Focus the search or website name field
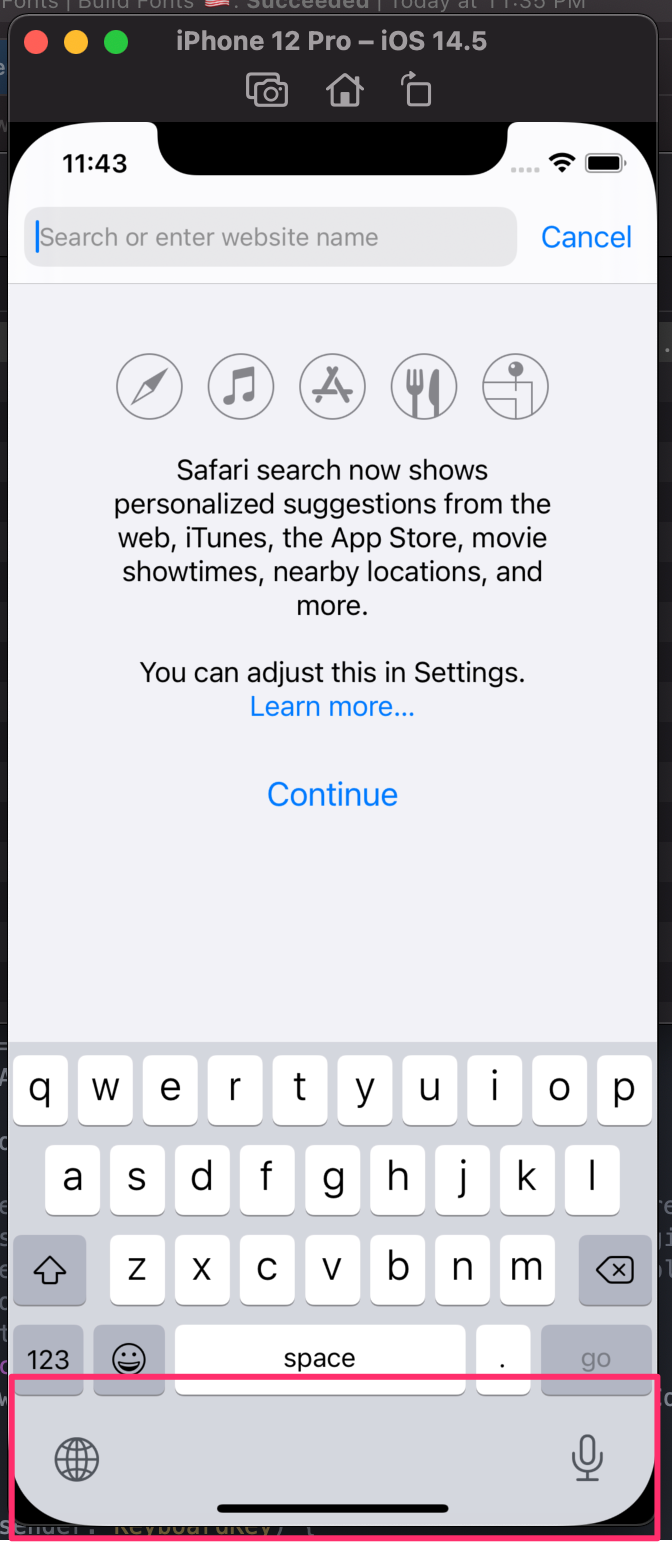Image resolution: width=672 pixels, height=1542 pixels. (x=270, y=237)
